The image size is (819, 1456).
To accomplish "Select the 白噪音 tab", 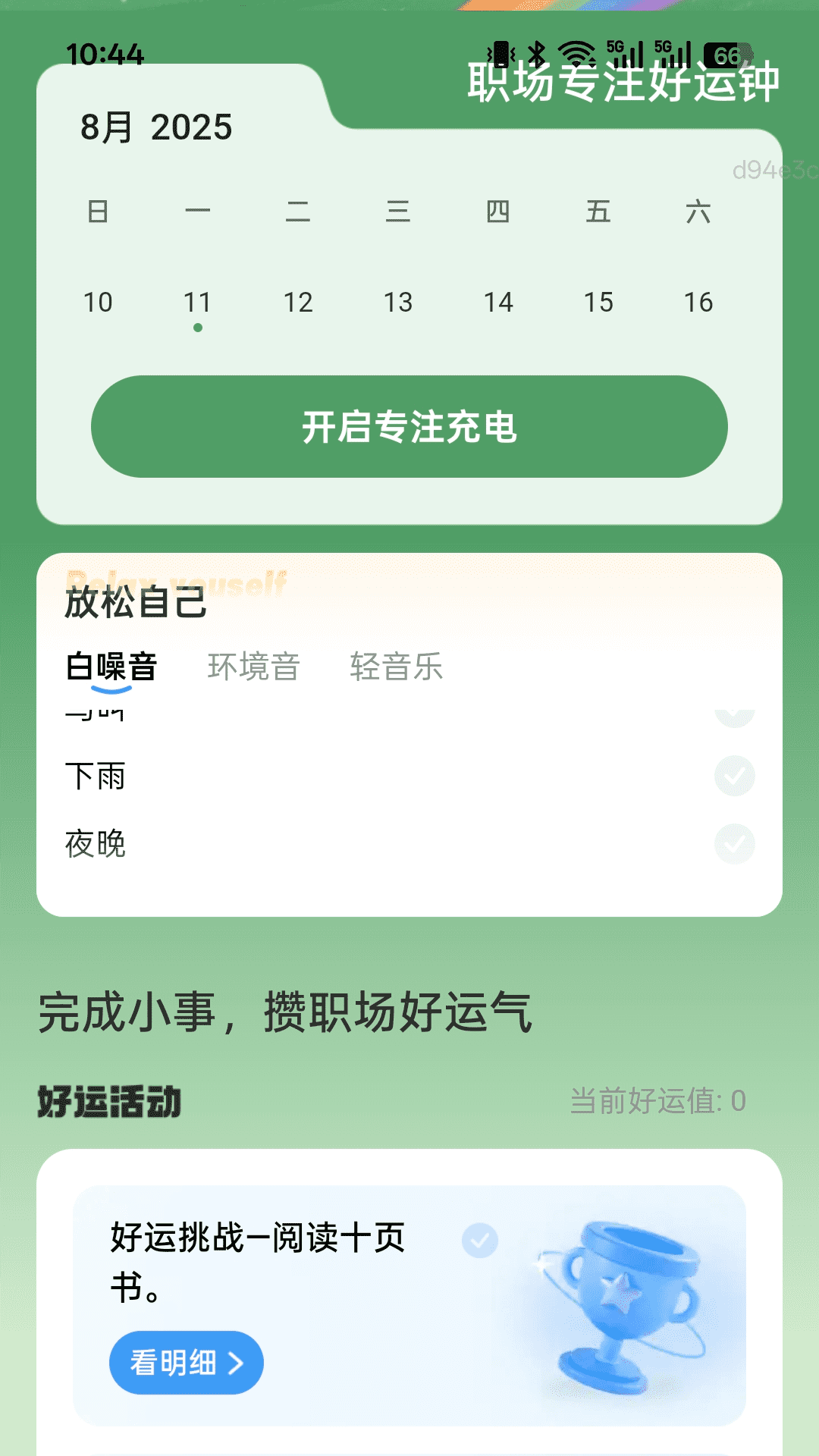I will point(111,667).
